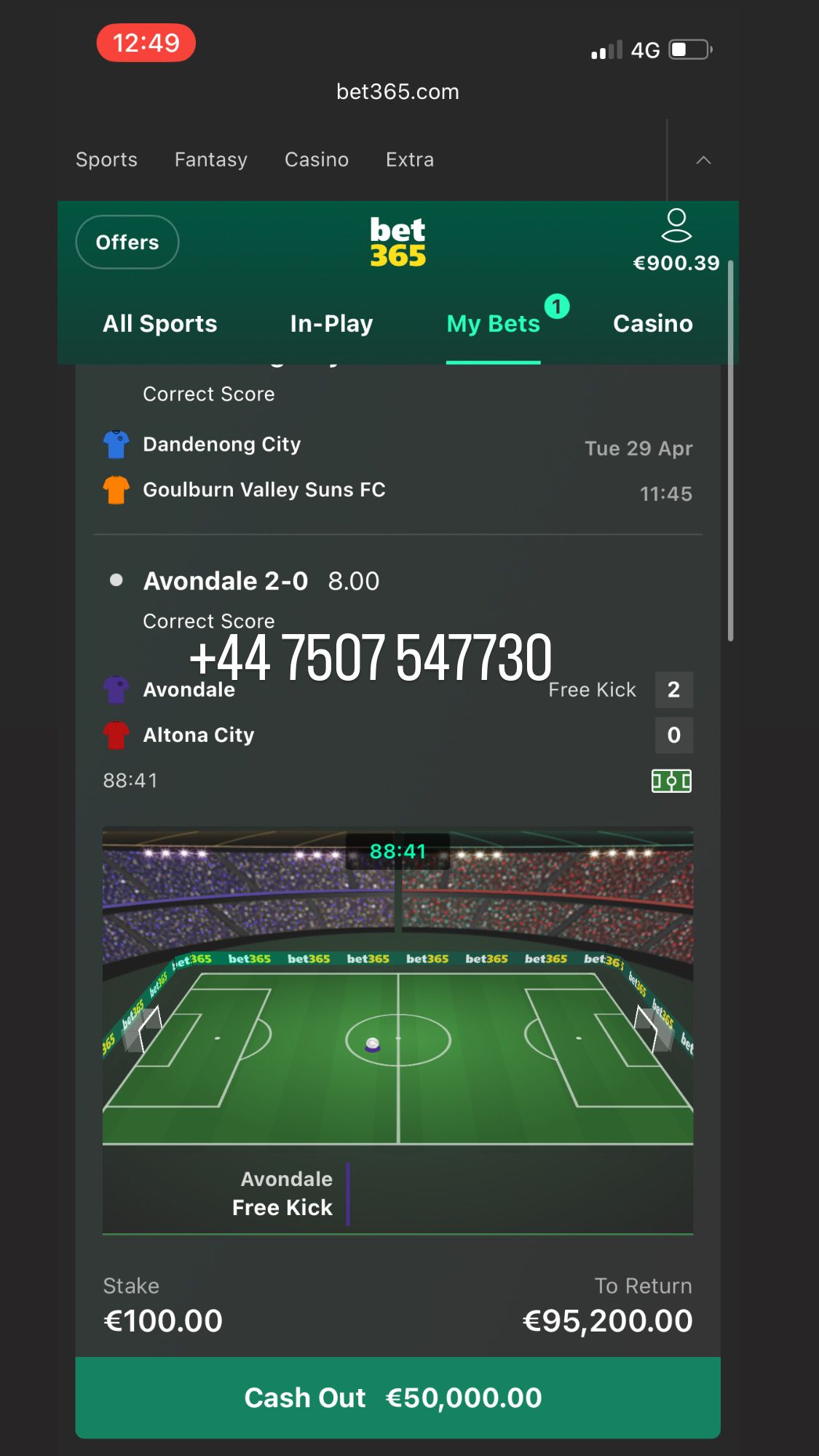Tap the bet365.com address bar

coord(397,92)
